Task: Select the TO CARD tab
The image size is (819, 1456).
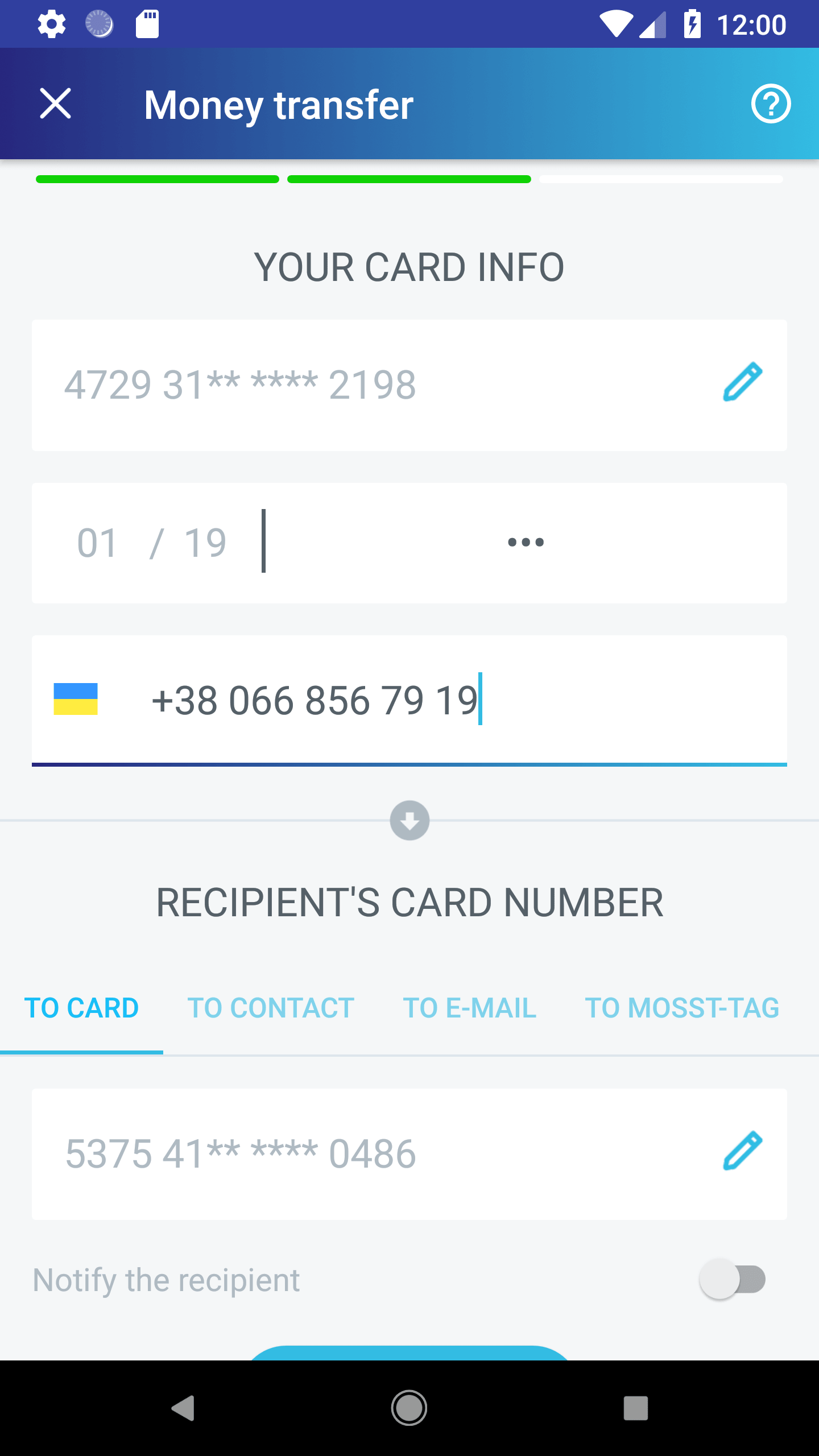Action: 81,1008
